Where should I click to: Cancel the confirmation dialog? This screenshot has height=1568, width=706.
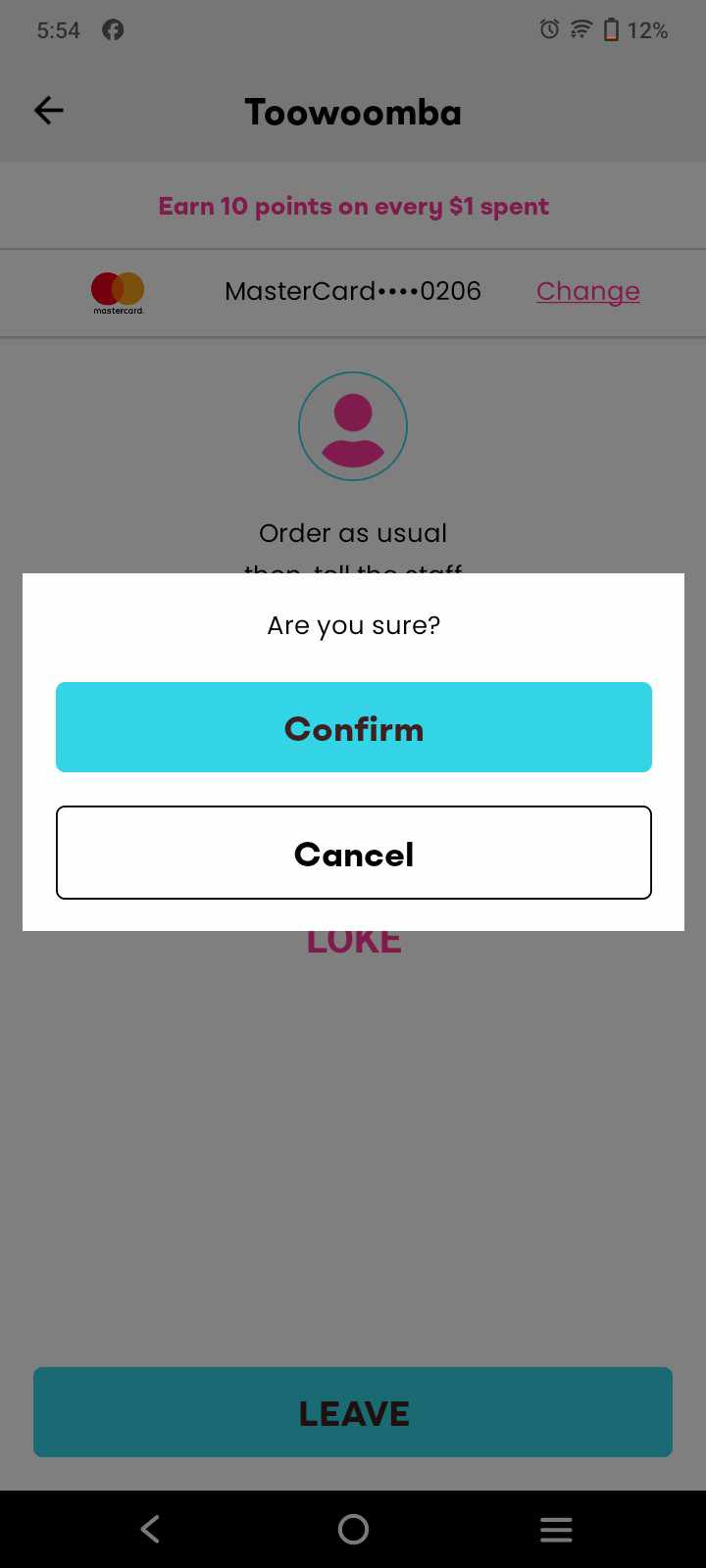coord(353,853)
